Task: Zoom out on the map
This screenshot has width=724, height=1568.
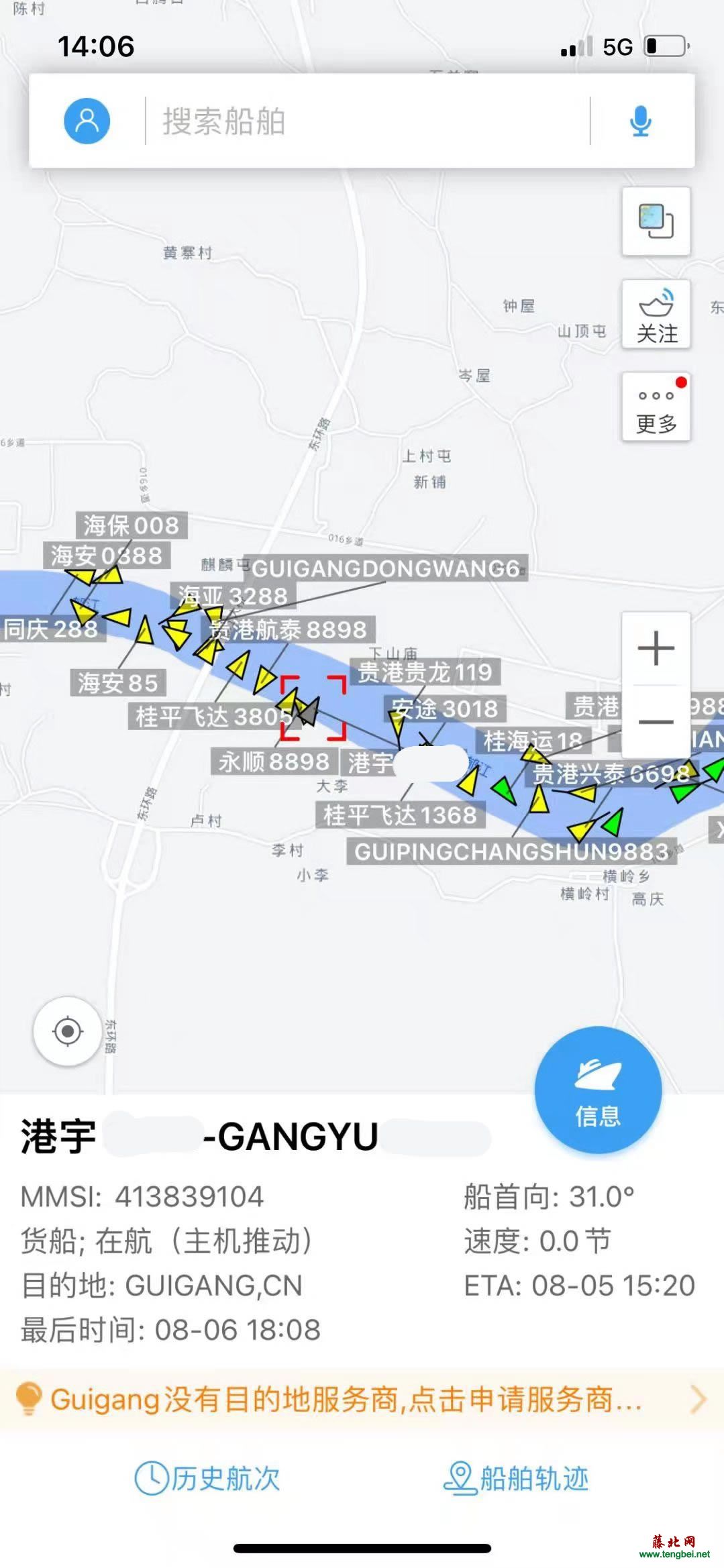Action: click(656, 722)
